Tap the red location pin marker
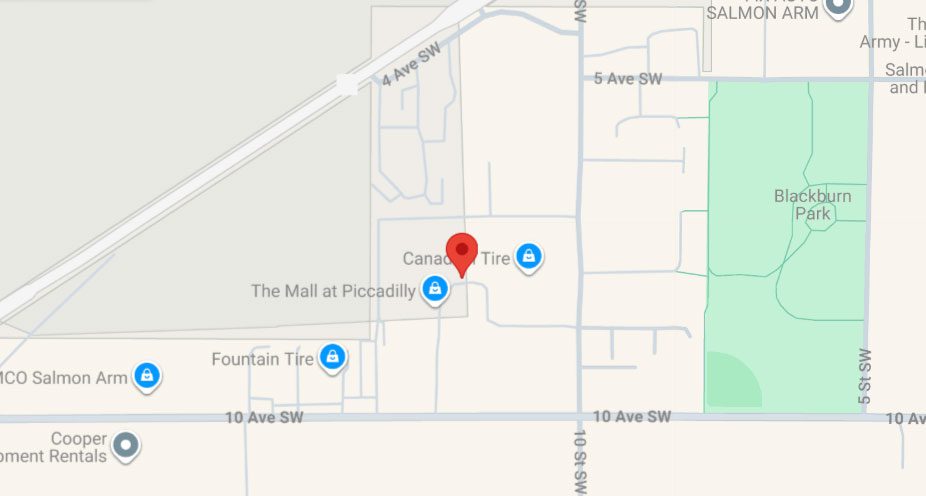 pos(462,252)
